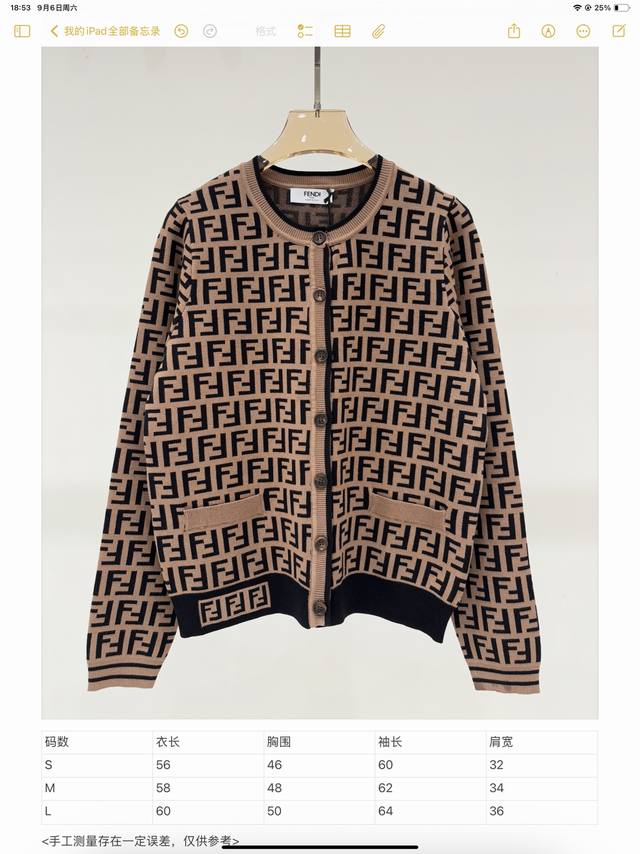This screenshot has width=640, height=854.
Task: Toggle the sidebar panel
Action: (22, 31)
